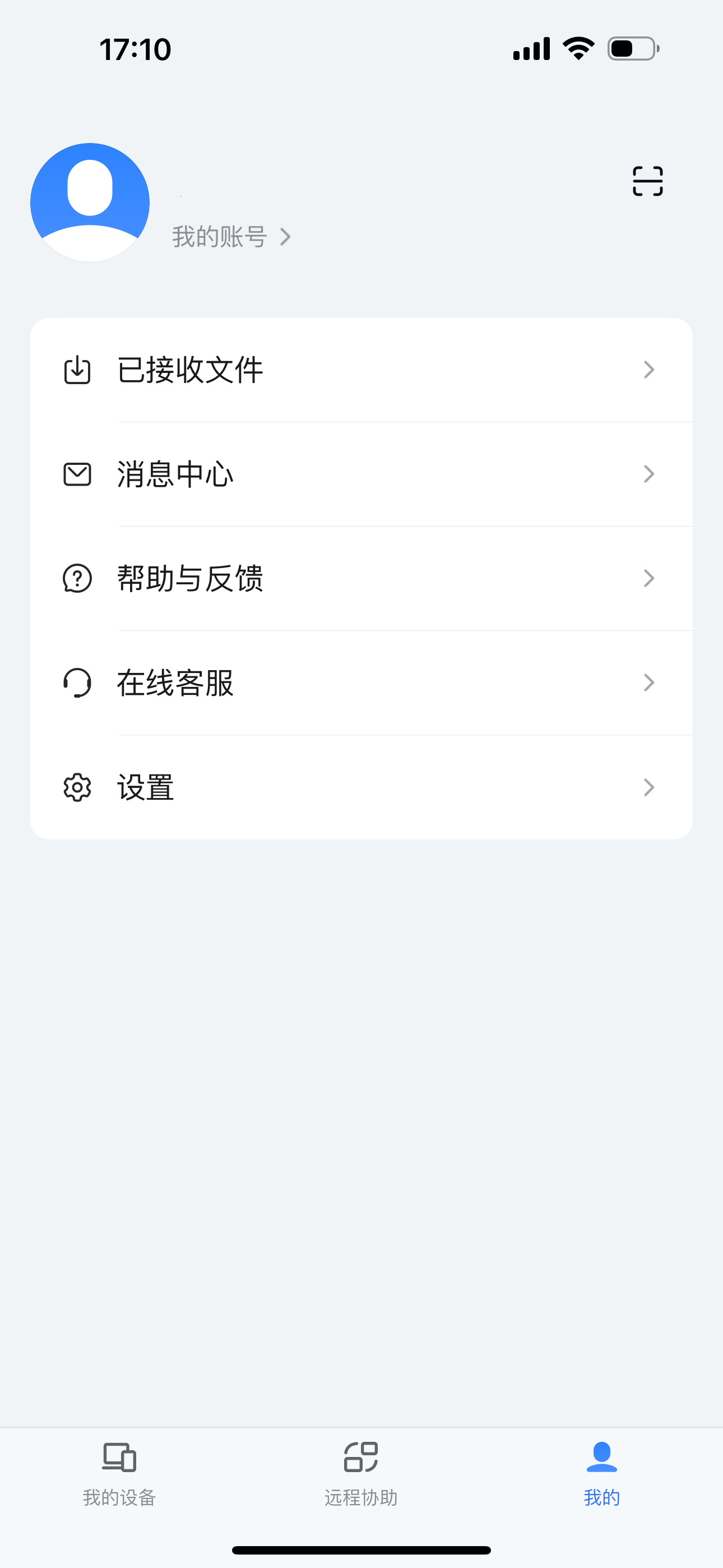The image size is (723, 1568).
Task: Go to 消息中心 message center
Action: [361, 474]
